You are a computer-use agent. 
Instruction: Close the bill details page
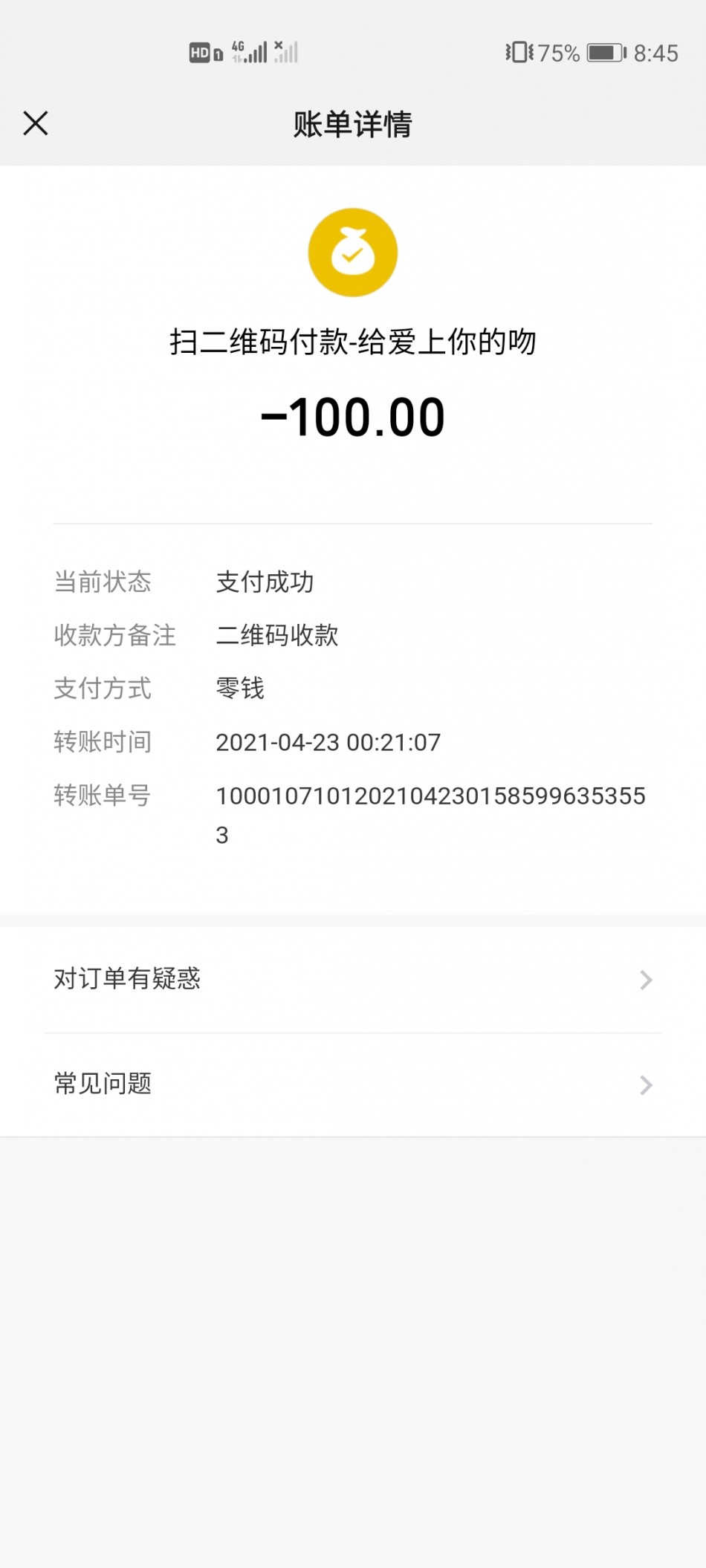click(x=36, y=123)
